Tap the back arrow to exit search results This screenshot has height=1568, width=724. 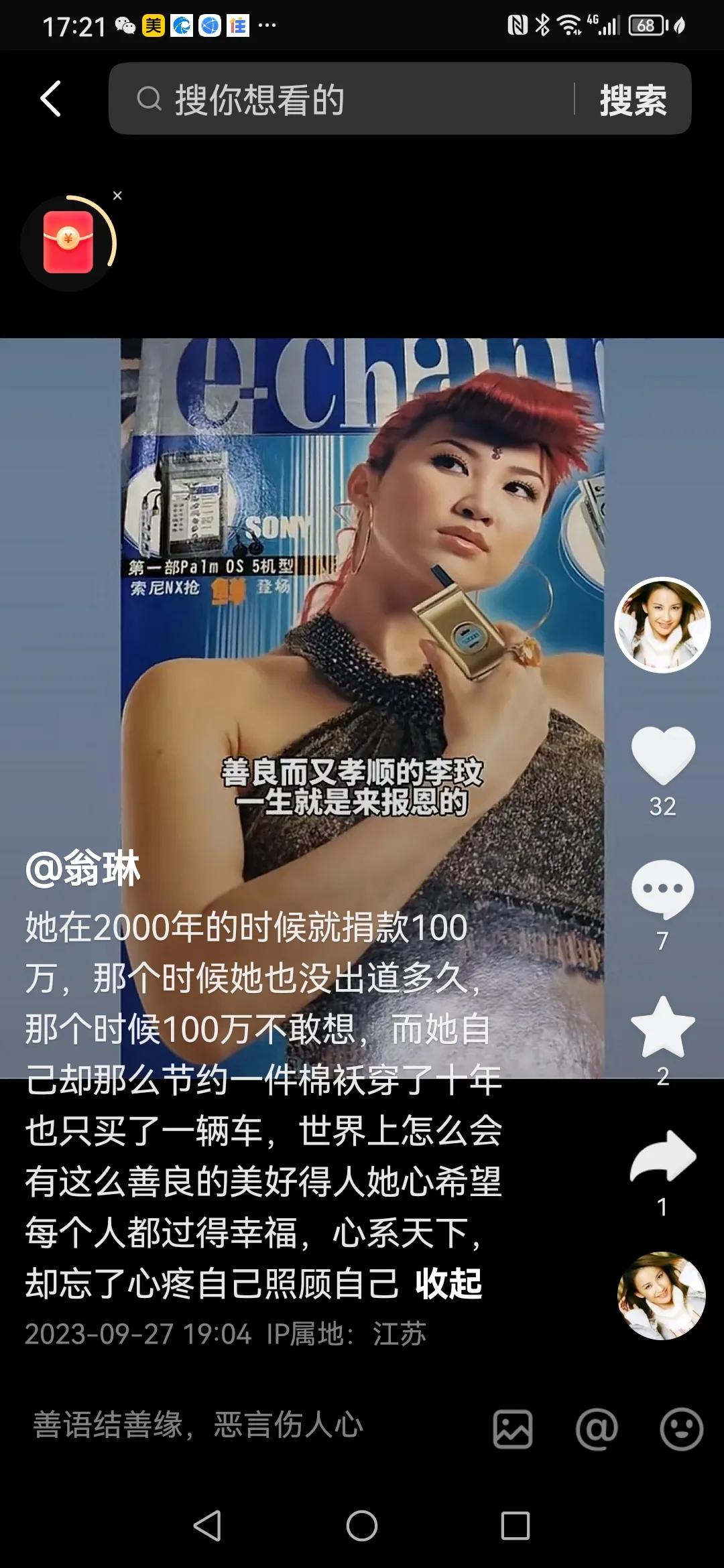[x=51, y=97]
